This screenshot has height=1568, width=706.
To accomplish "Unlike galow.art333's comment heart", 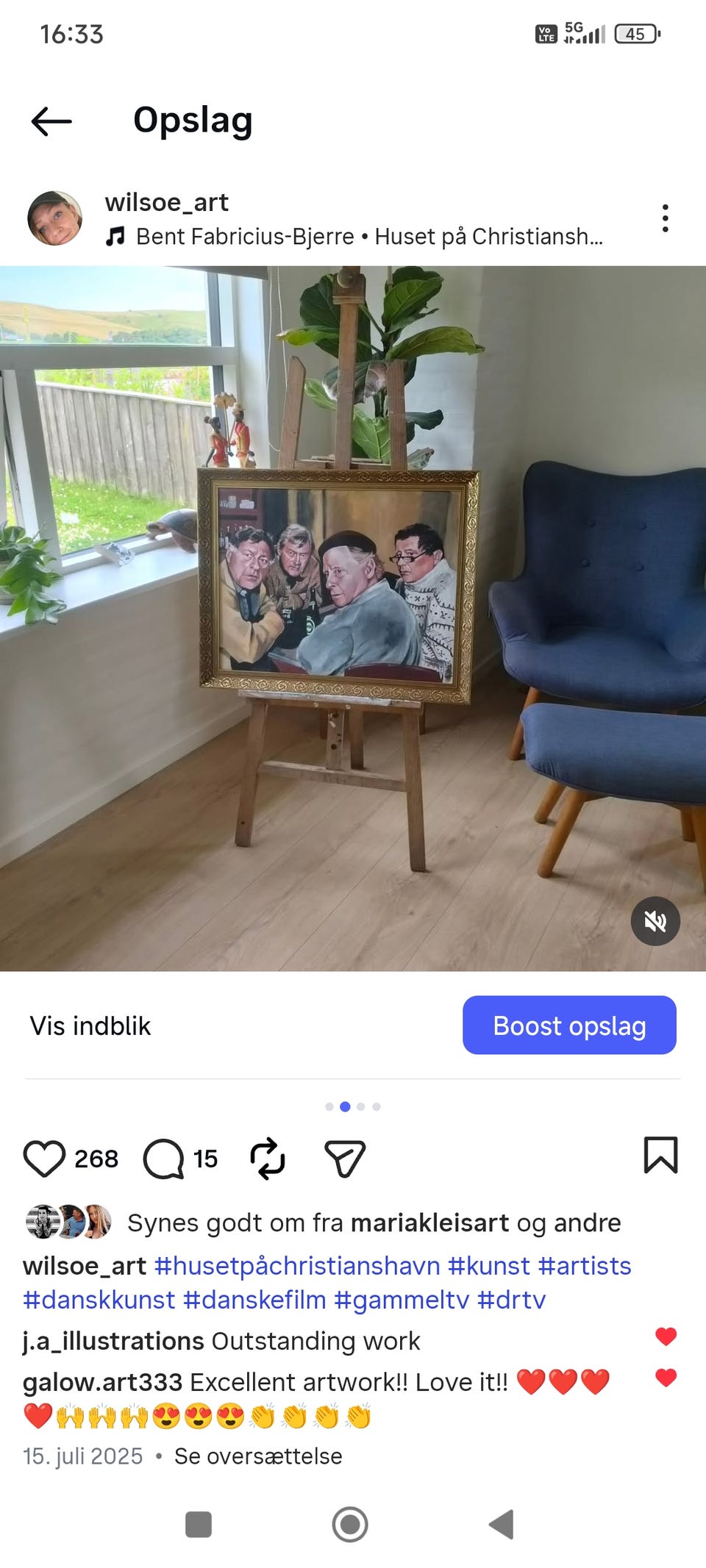I will pos(666,1377).
